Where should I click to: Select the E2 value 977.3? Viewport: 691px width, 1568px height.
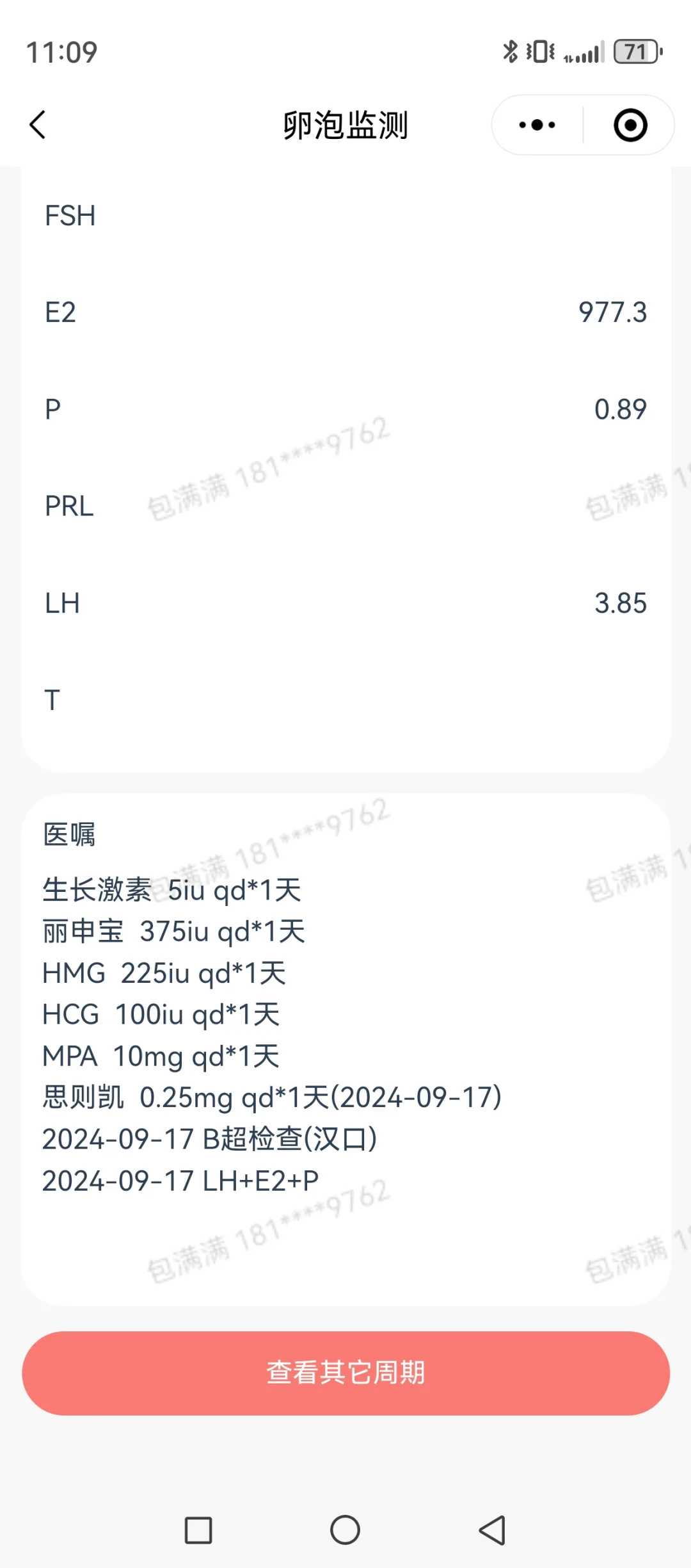tap(612, 312)
